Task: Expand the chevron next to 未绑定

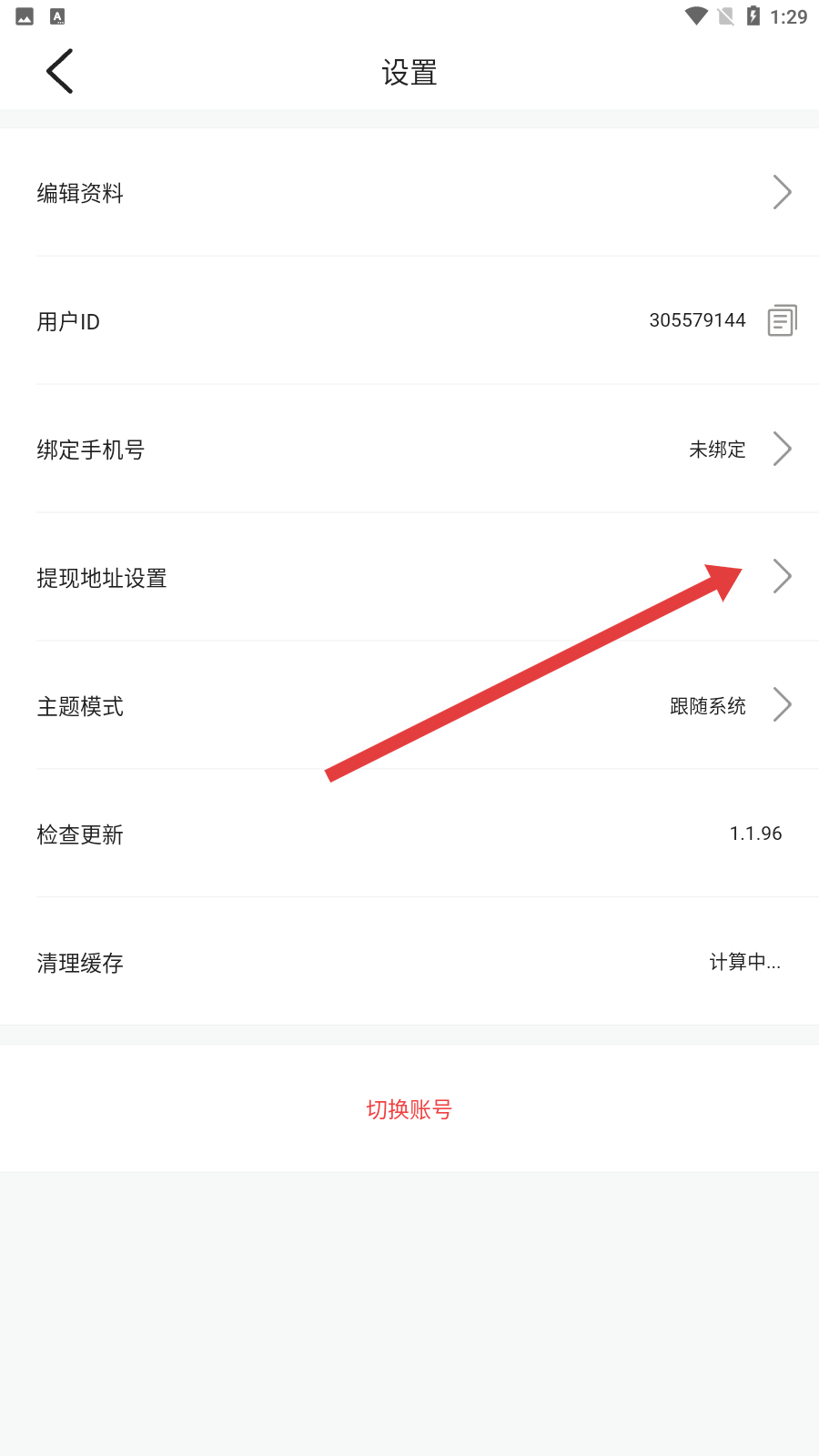Action: (x=782, y=449)
